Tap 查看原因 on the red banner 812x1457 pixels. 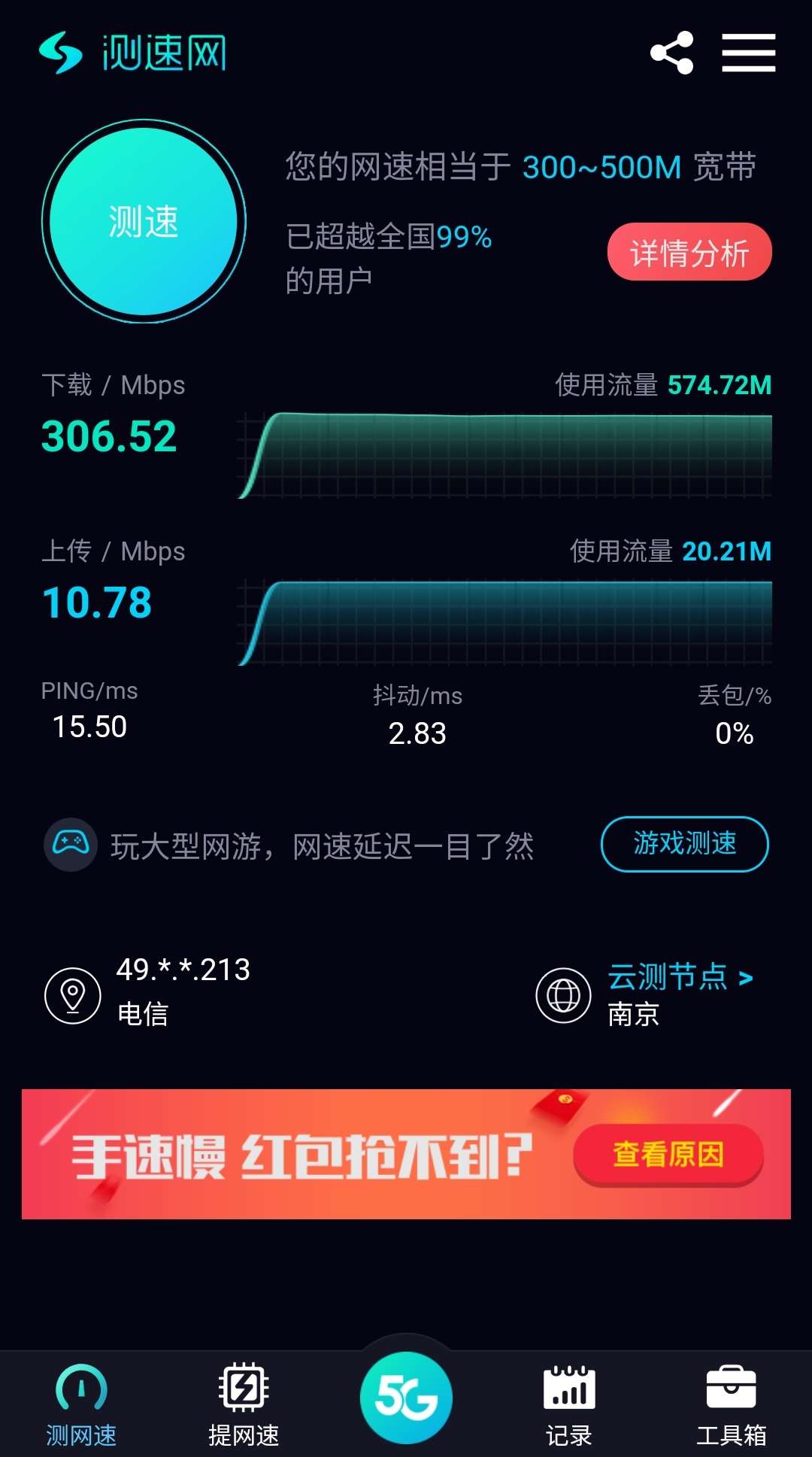click(668, 1154)
